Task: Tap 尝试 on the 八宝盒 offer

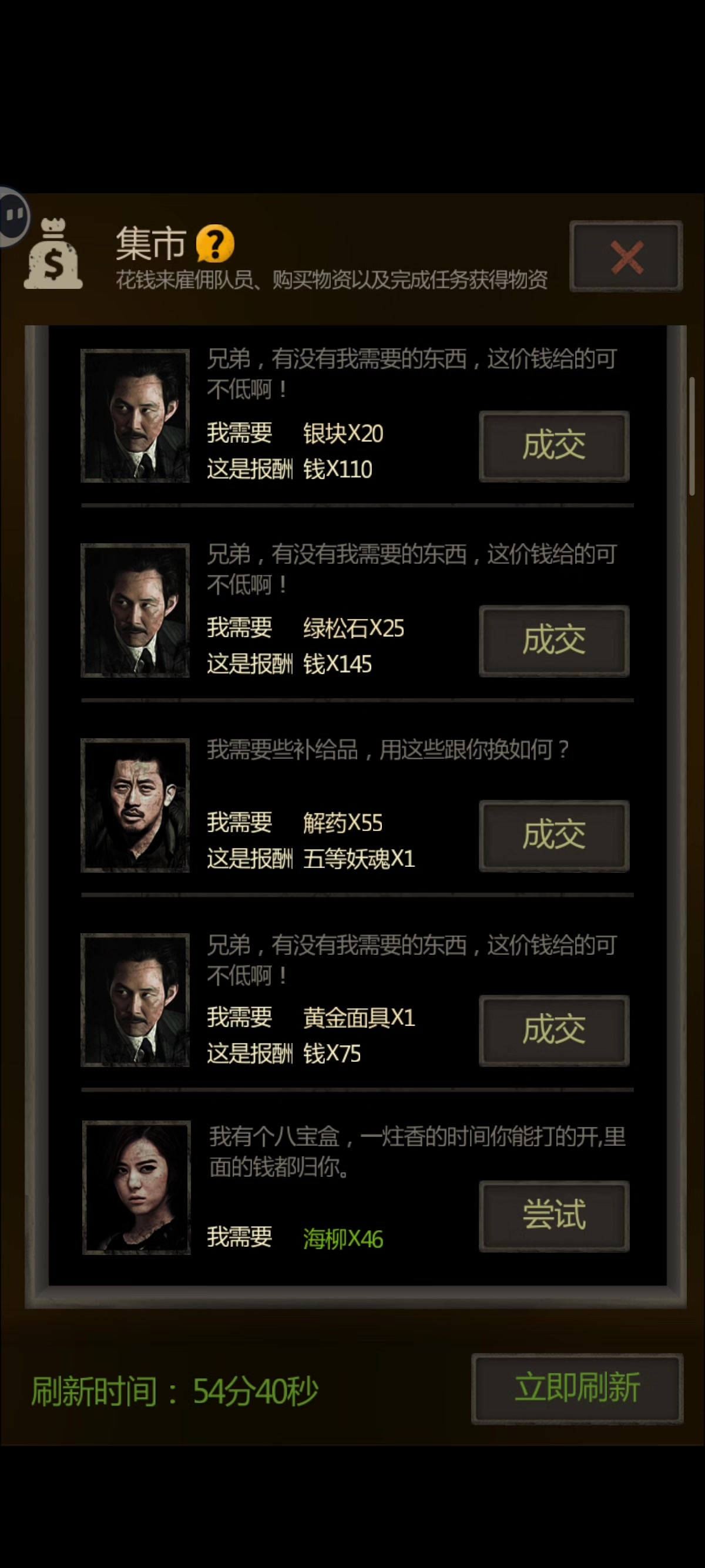Action: click(x=554, y=1216)
